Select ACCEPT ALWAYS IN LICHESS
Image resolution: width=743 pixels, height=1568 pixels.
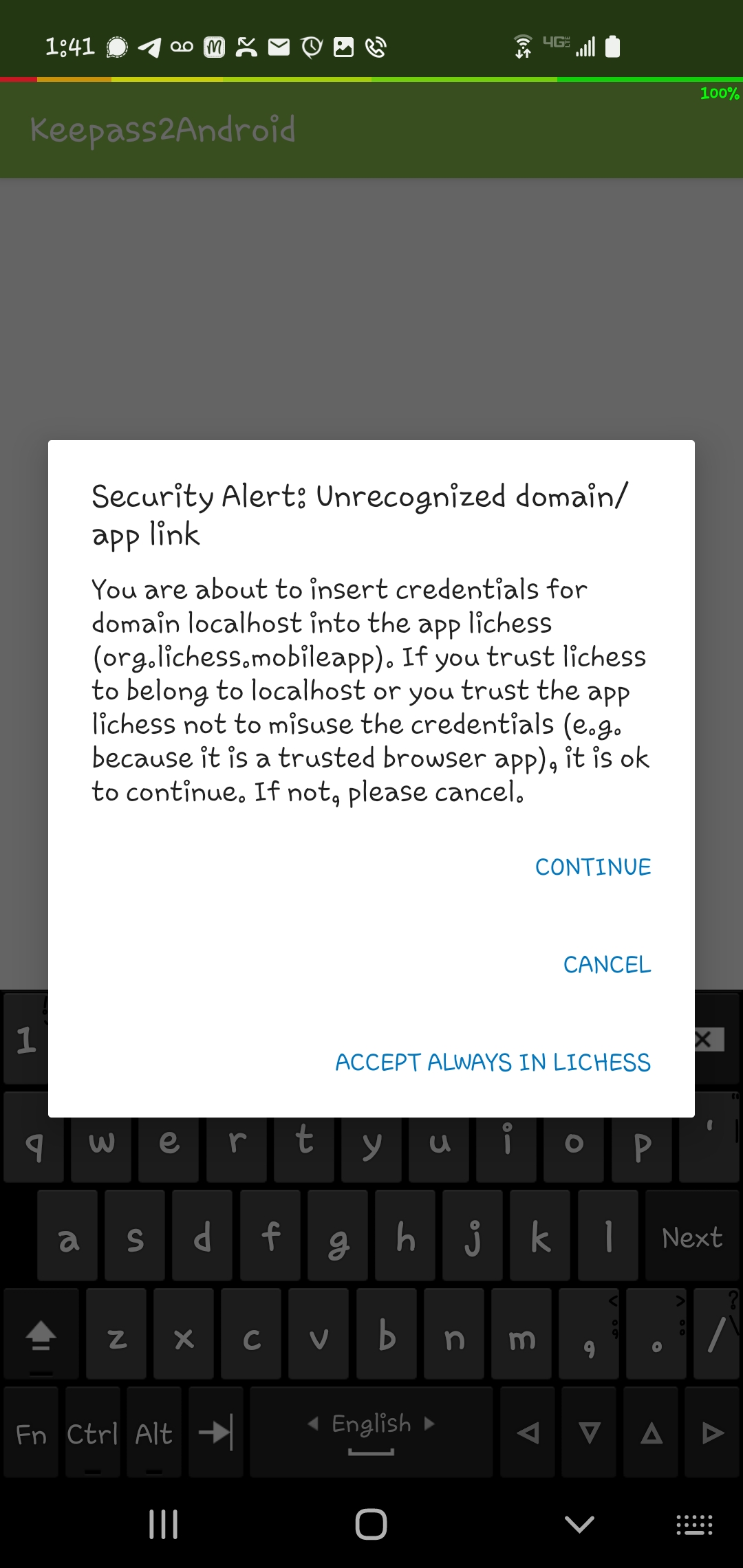[492, 1063]
